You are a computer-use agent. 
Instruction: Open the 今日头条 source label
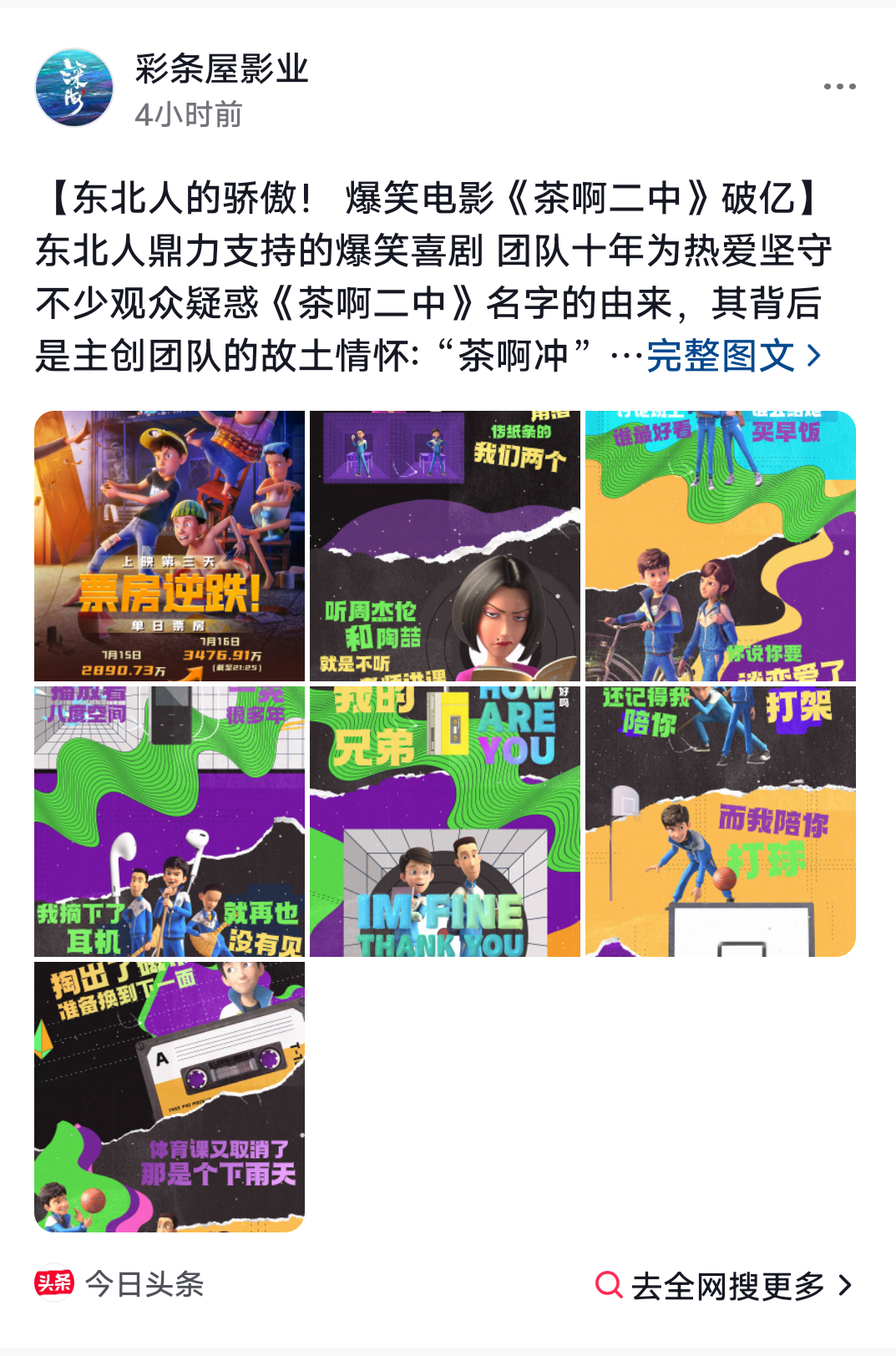pyautogui.click(x=119, y=1284)
